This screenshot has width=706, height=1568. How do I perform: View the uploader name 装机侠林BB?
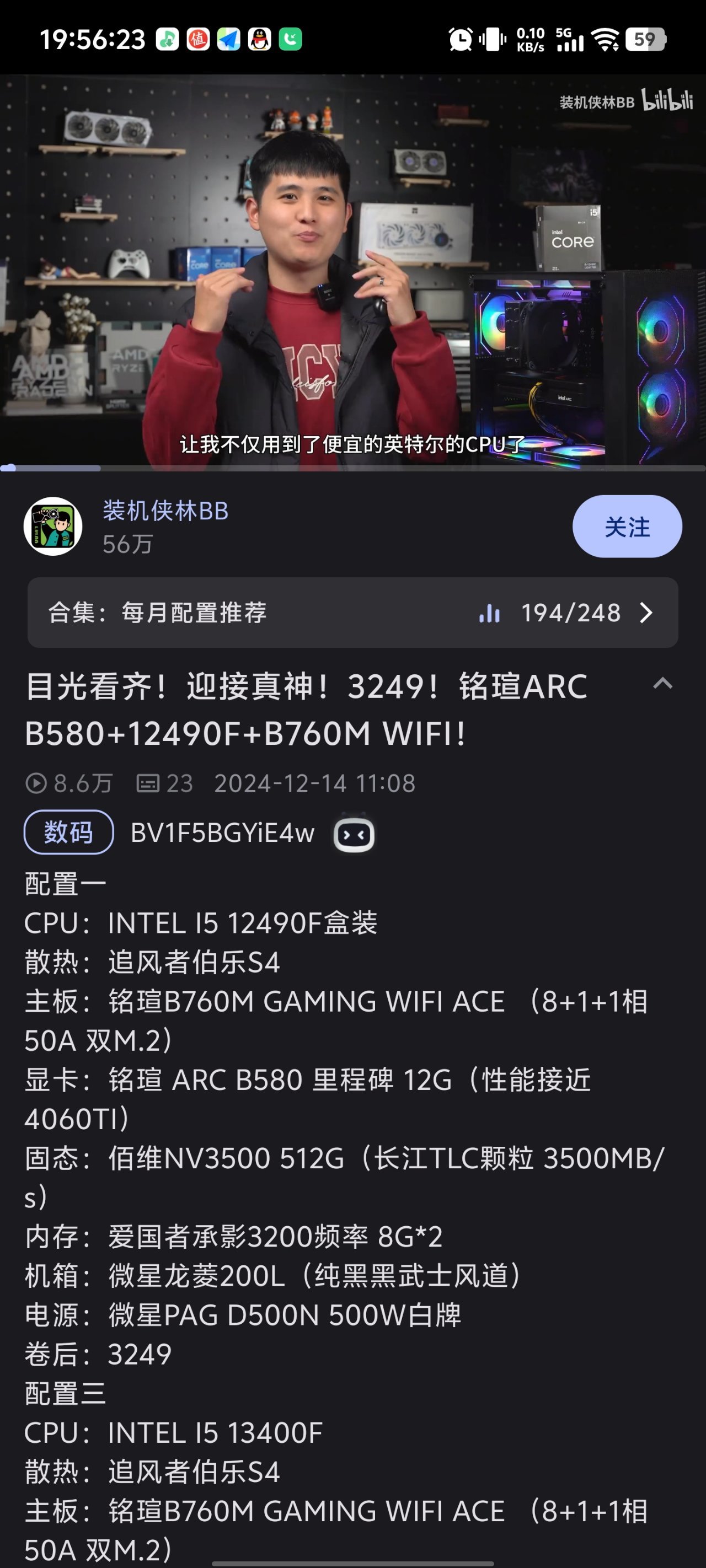tap(165, 511)
